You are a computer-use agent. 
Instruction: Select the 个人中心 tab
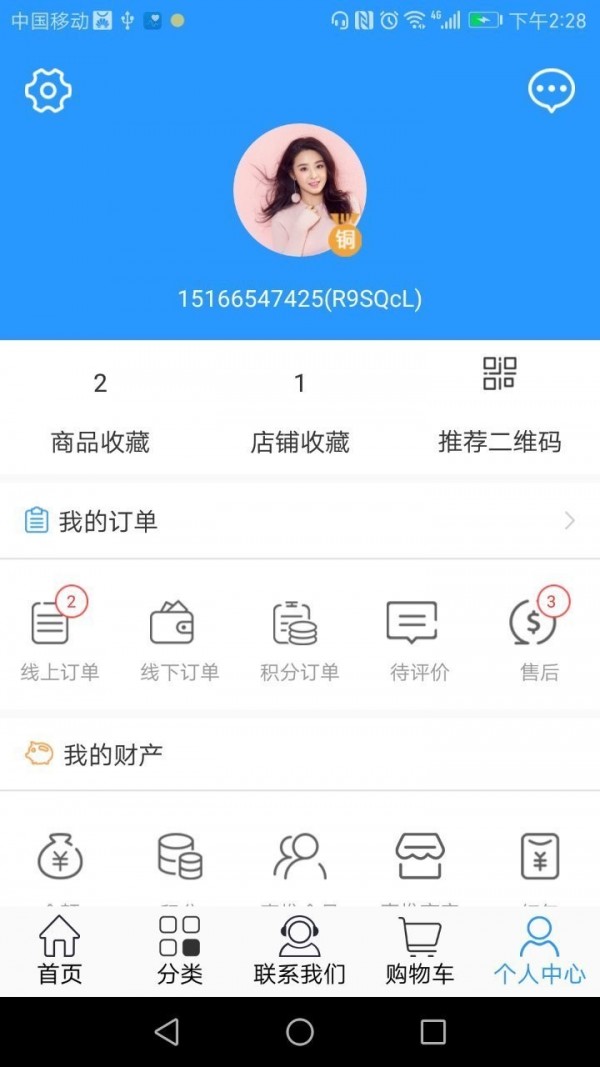point(539,951)
